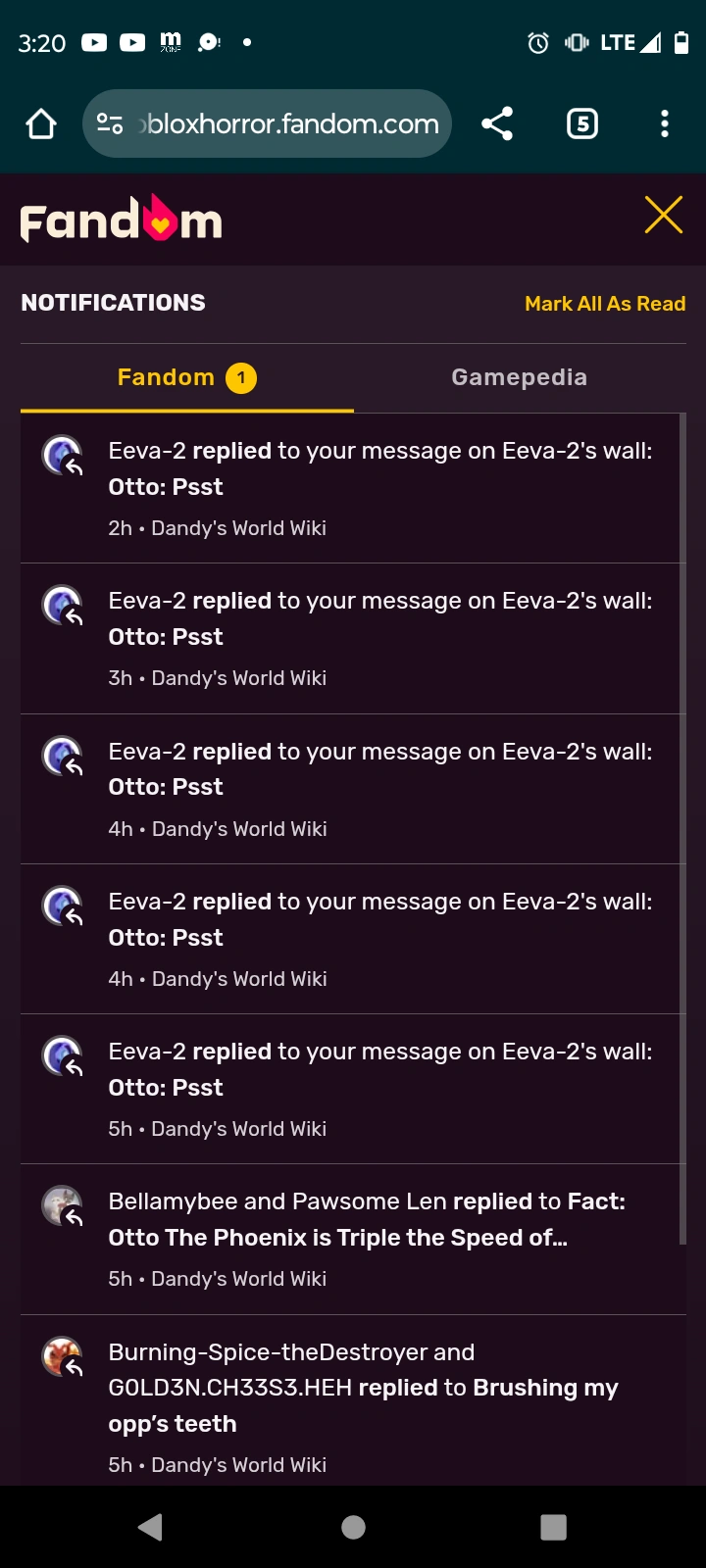Image resolution: width=706 pixels, height=1568 pixels.
Task: Close the notifications panel
Action: 663,215
